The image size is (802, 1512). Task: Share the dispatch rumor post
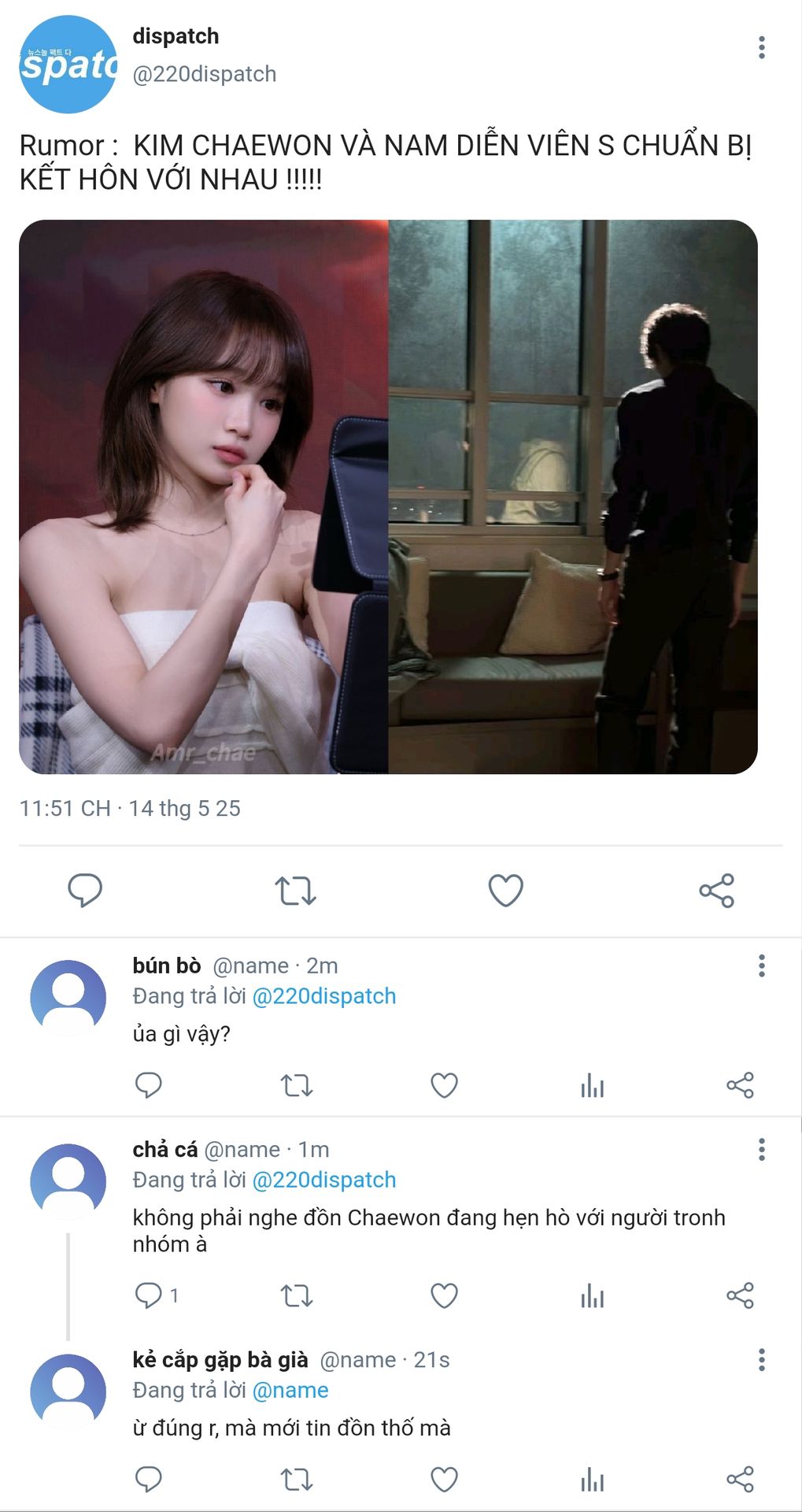[x=716, y=891]
